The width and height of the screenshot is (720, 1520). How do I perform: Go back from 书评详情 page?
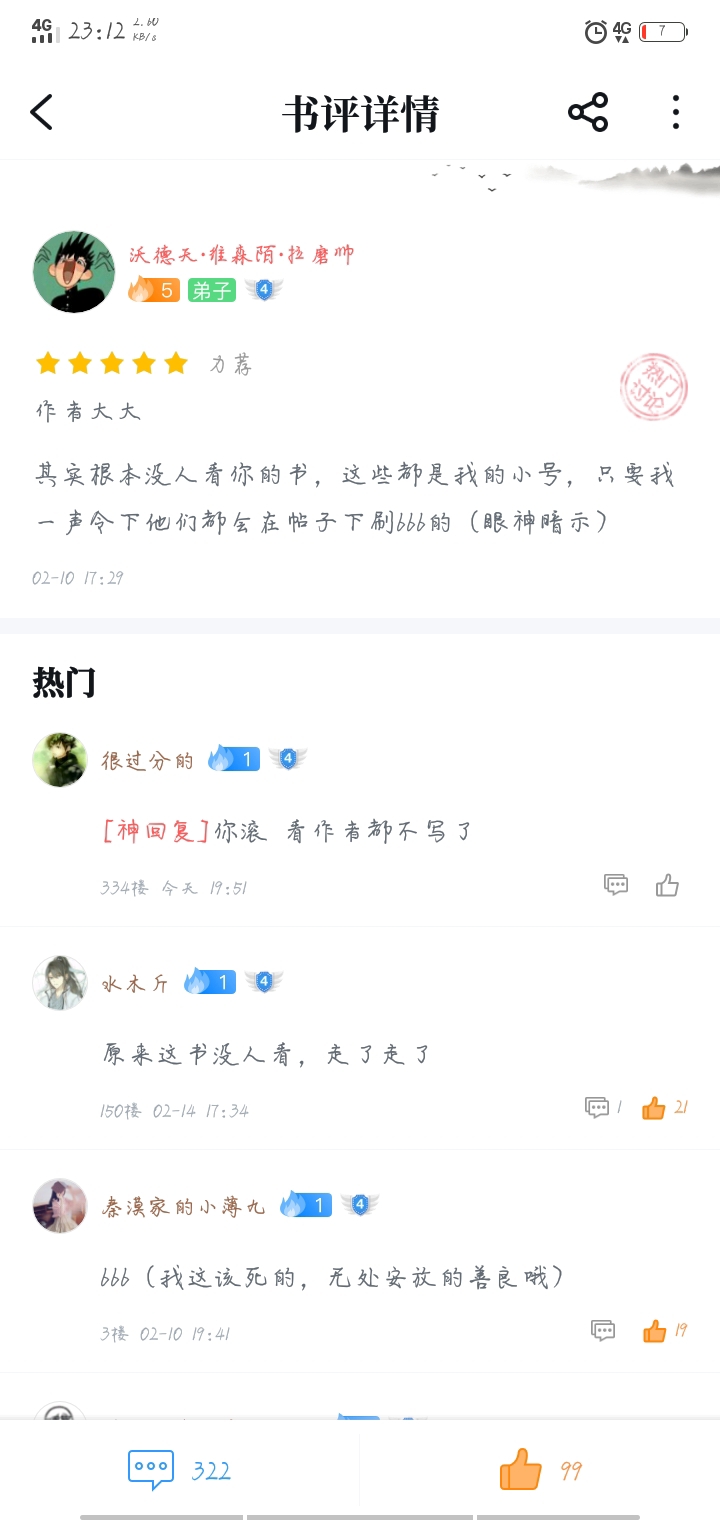41,113
